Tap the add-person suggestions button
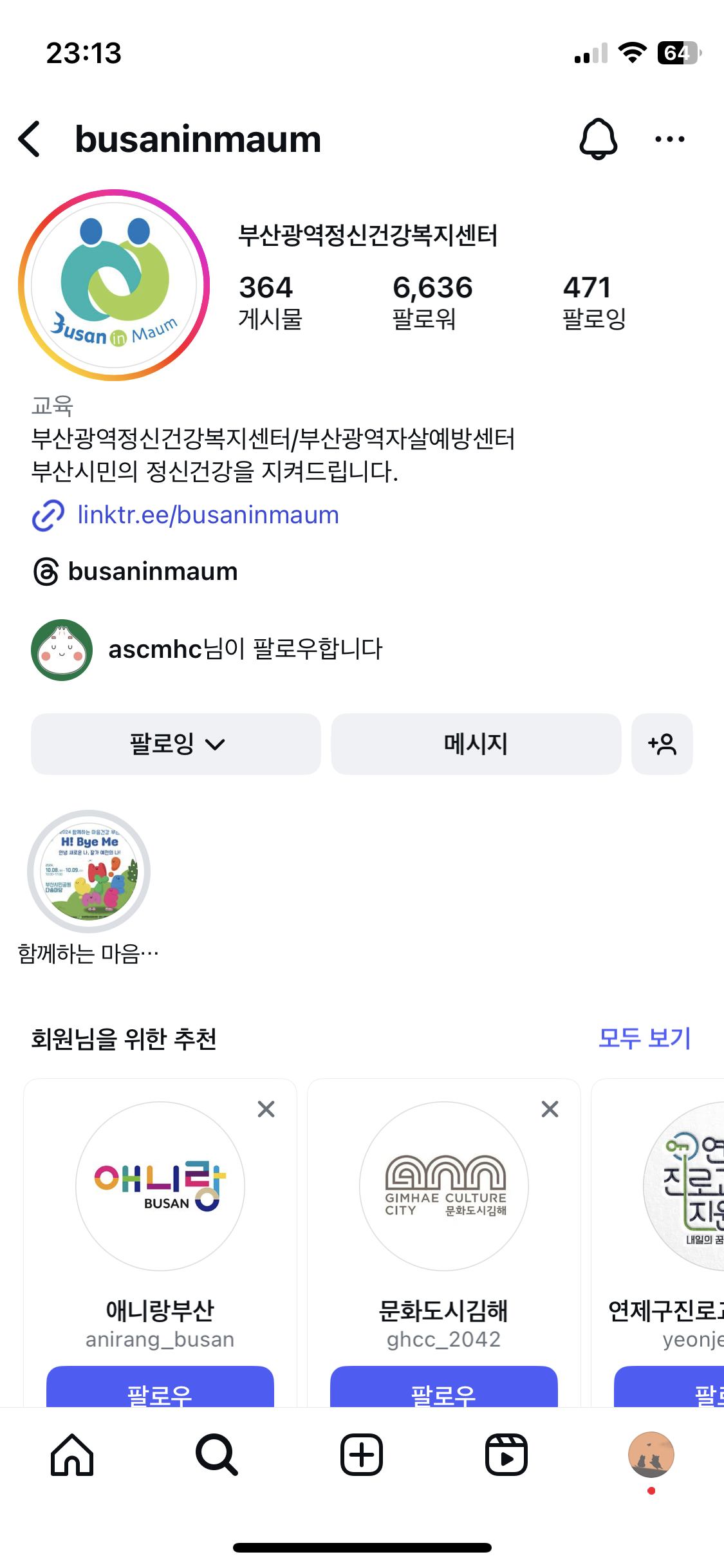This screenshot has height=1568, width=724. [x=662, y=744]
